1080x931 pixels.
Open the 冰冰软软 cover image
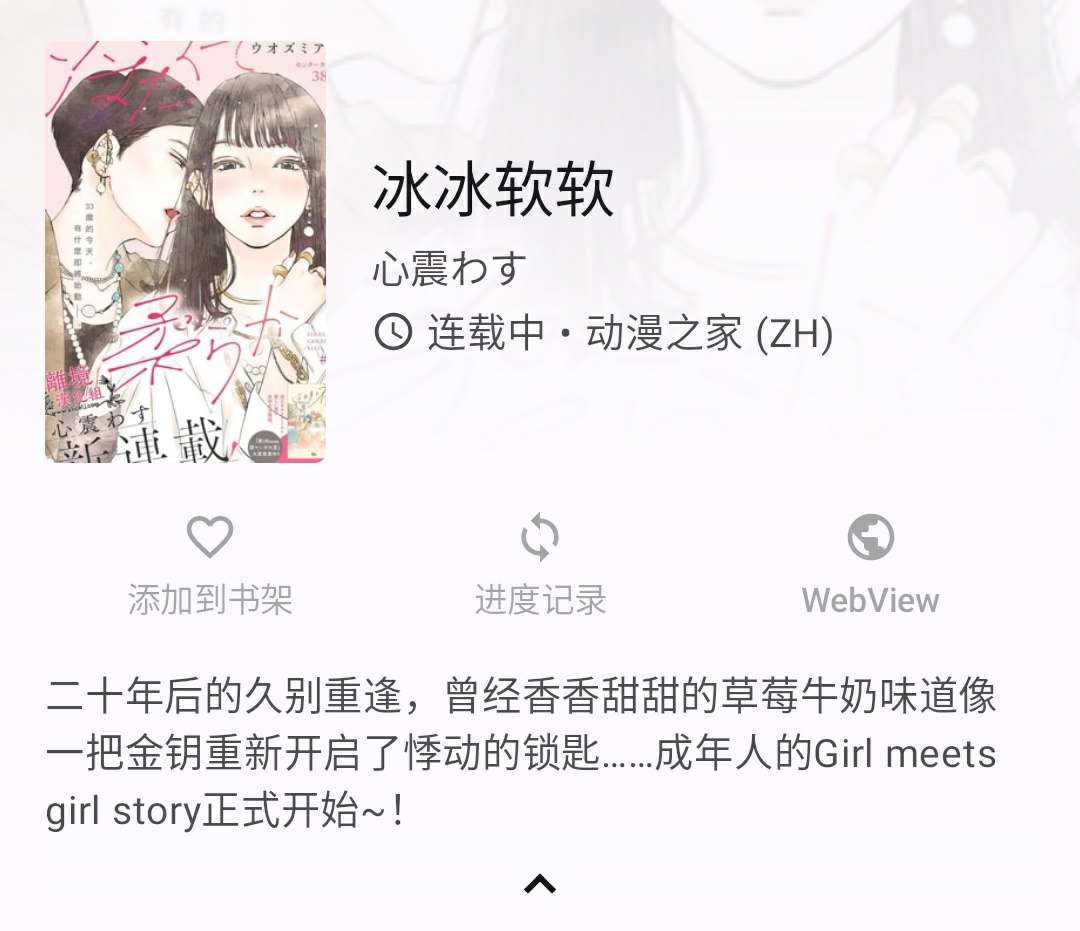pos(186,252)
